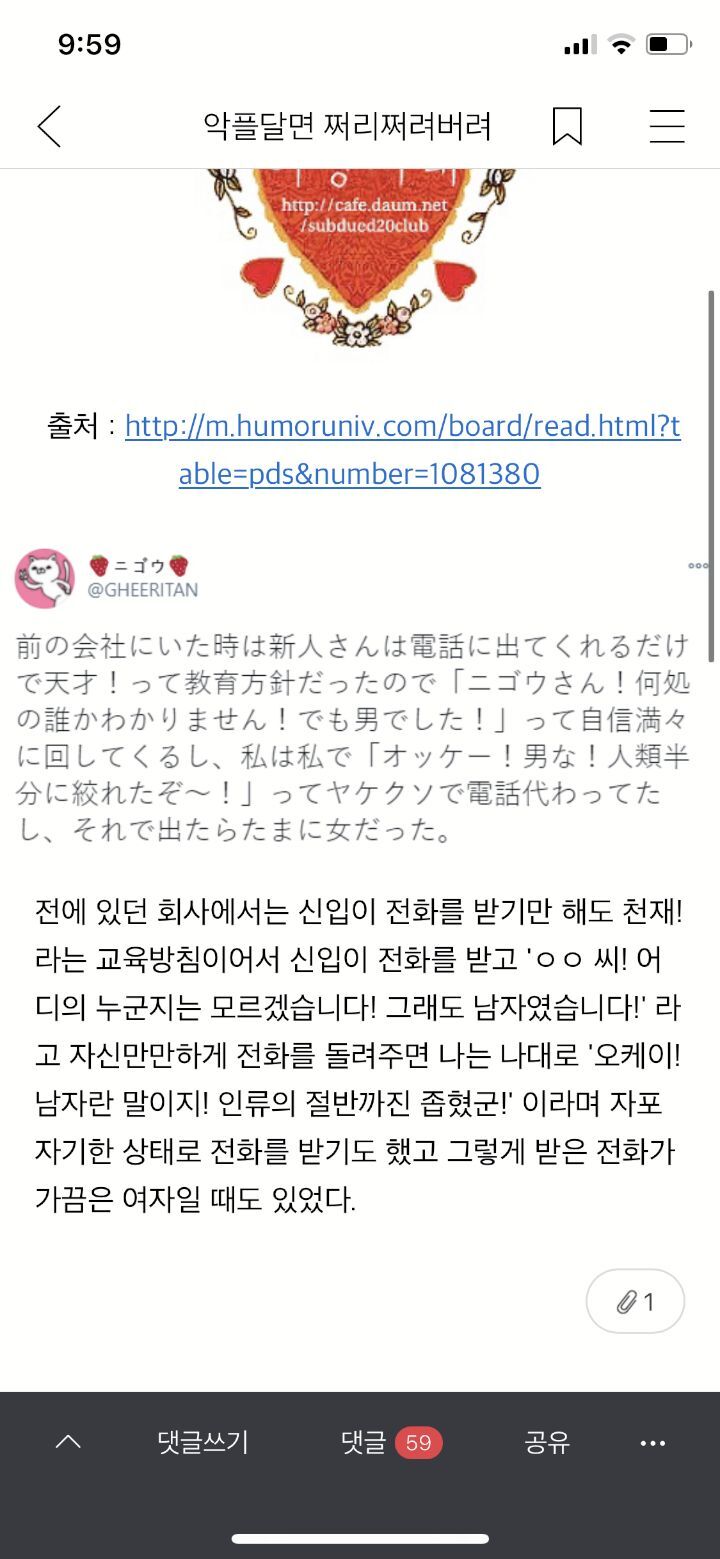Open more actions with the bottom ellipsis icon
The image size is (720, 1559).
pos(651,1441)
